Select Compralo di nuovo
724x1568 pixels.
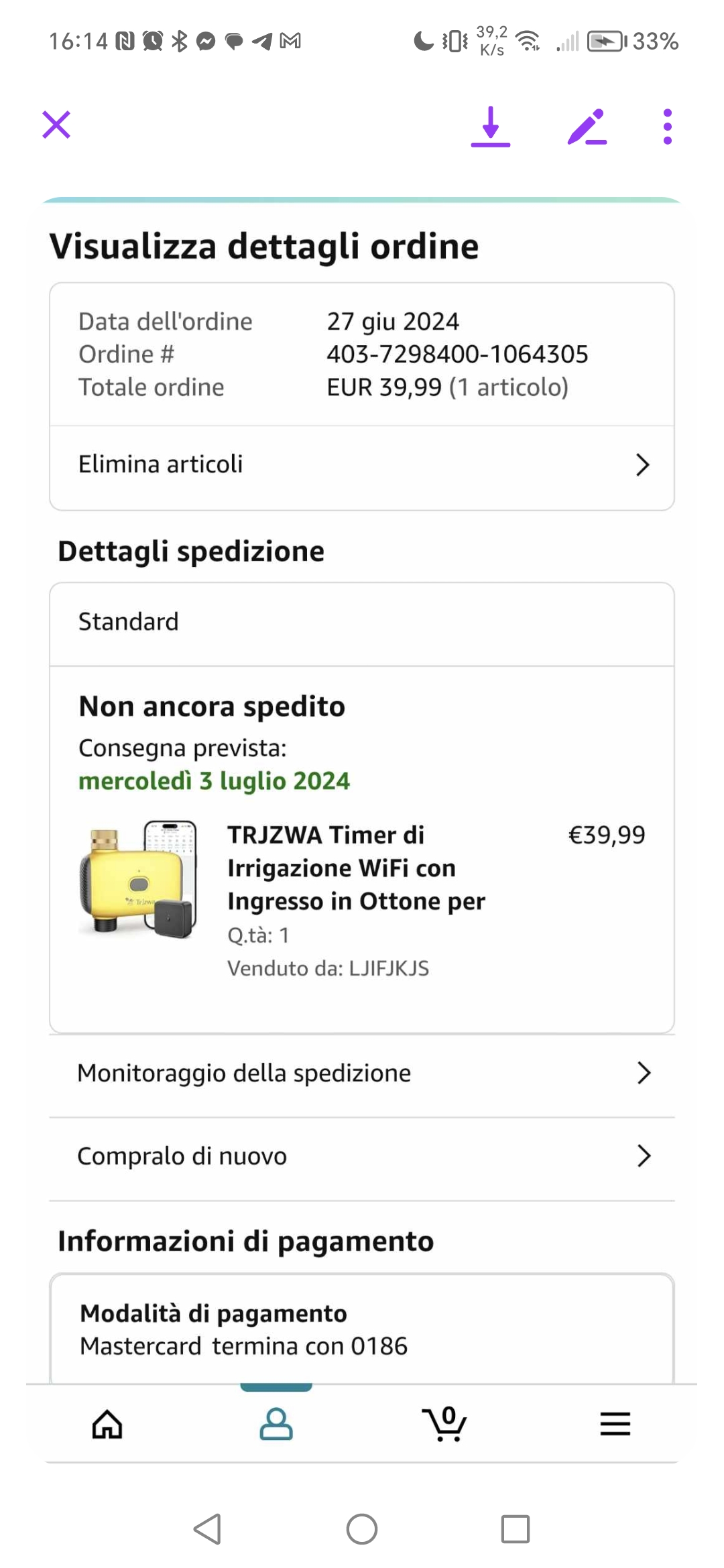click(362, 1157)
